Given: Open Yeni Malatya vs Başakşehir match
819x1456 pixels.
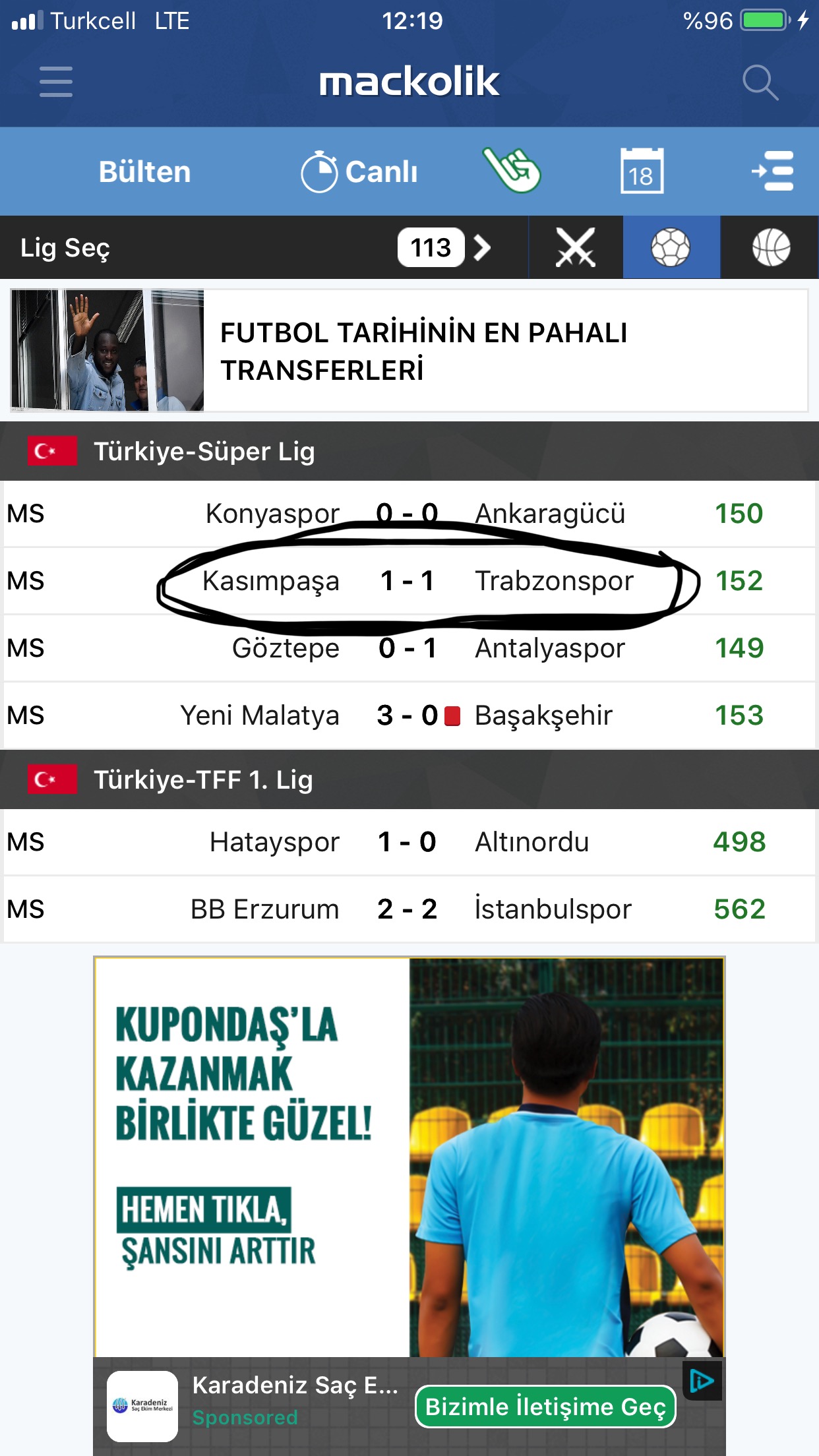Looking at the screenshot, I should 409,715.
